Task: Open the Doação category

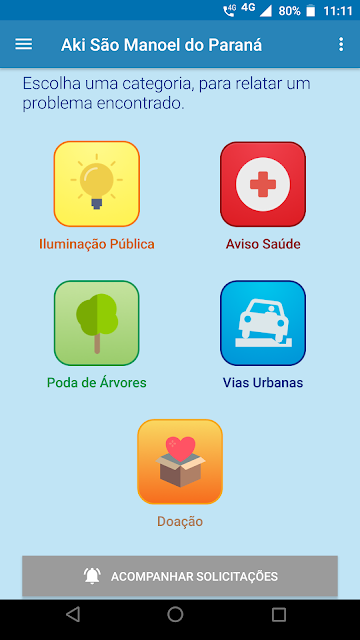Action: pyautogui.click(x=180, y=462)
